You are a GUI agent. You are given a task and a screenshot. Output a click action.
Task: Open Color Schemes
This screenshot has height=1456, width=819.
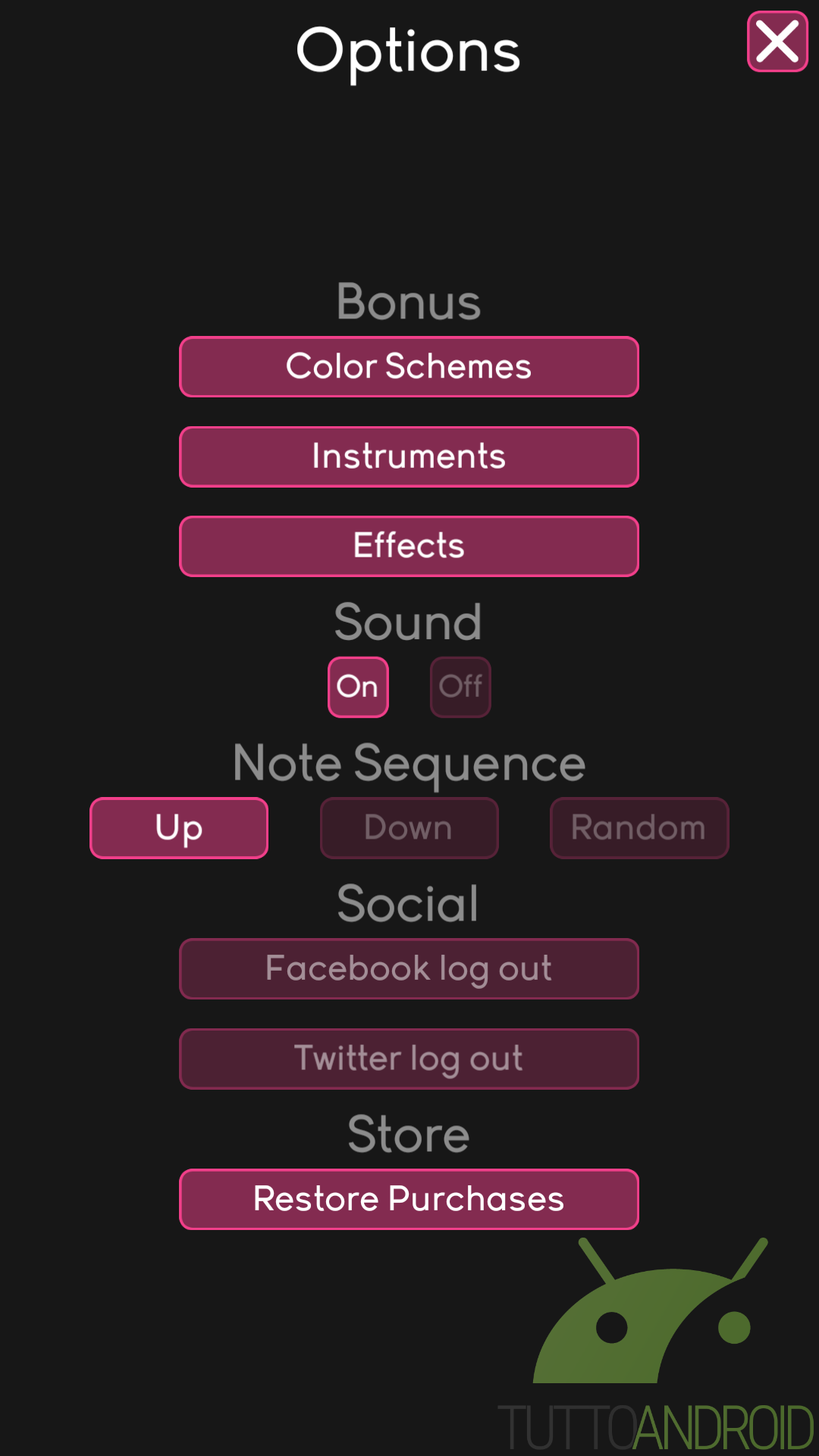[409, 367]
